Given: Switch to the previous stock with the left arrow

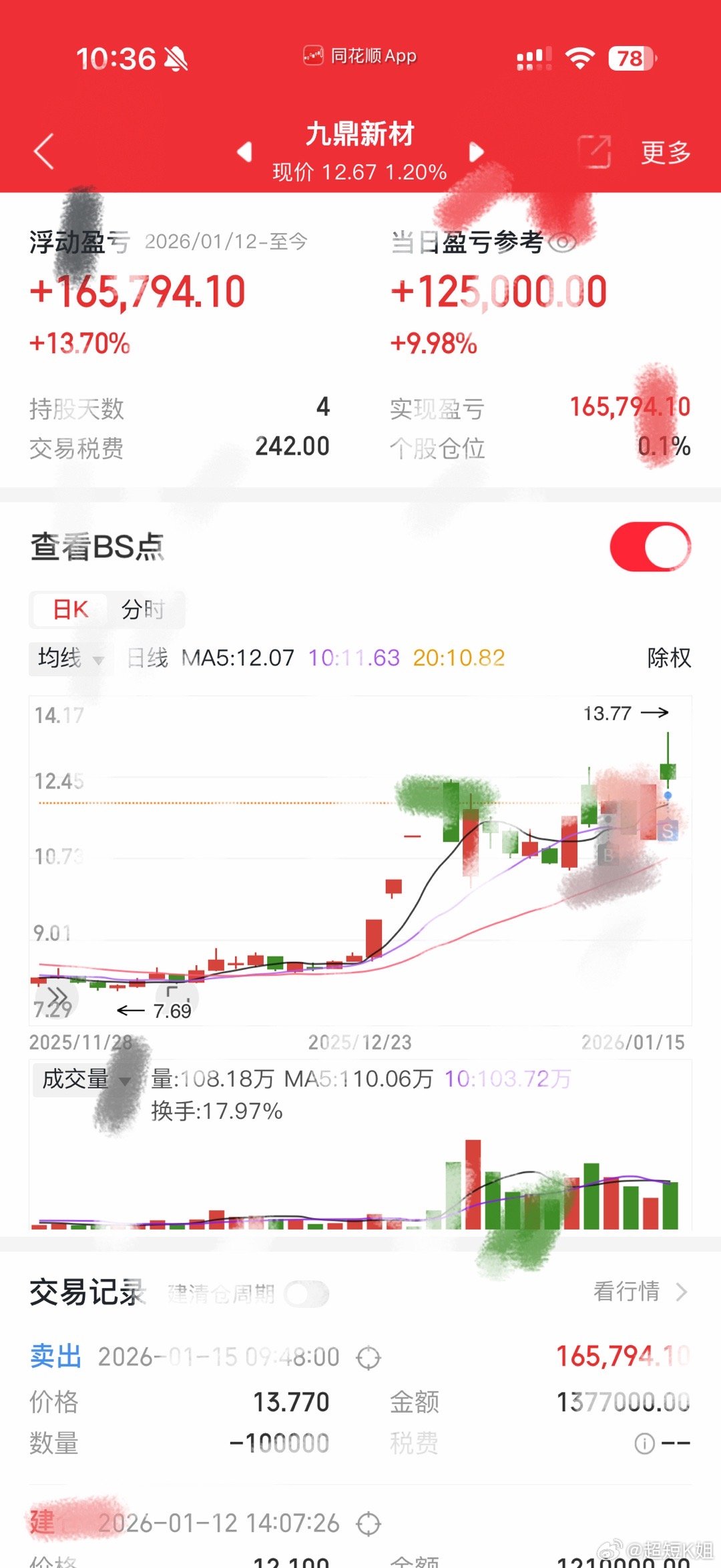Looking at the screenshot, I should point(245,152).
